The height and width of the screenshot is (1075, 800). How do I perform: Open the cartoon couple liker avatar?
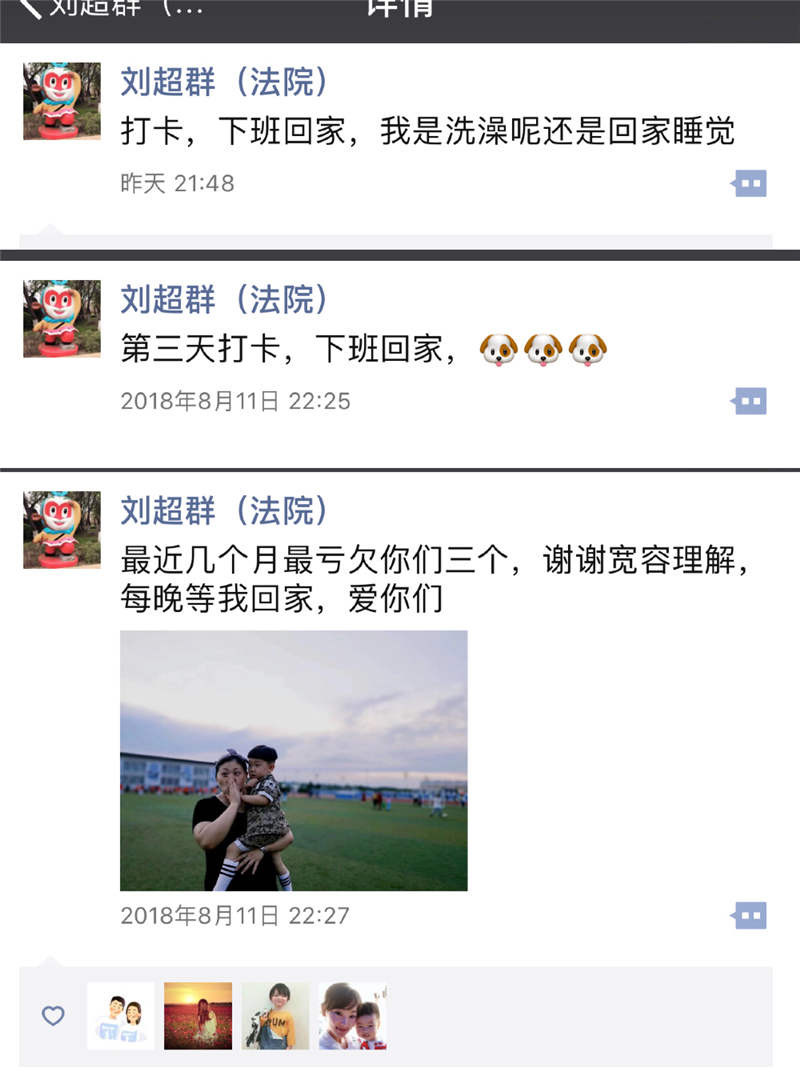121,1015
